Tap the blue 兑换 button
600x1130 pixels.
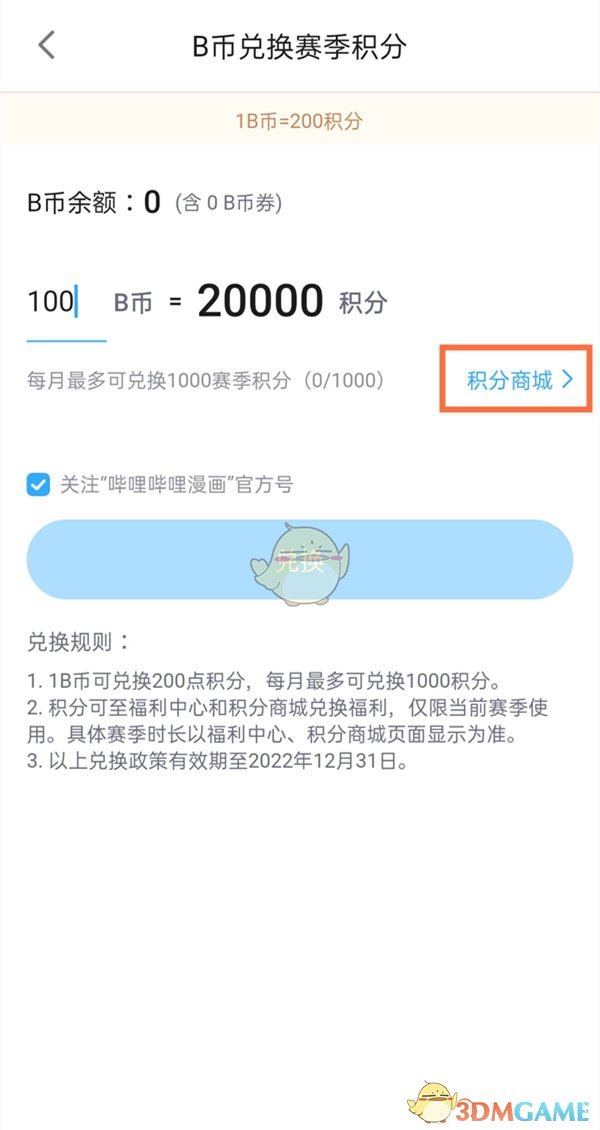[x=300, y=559]
